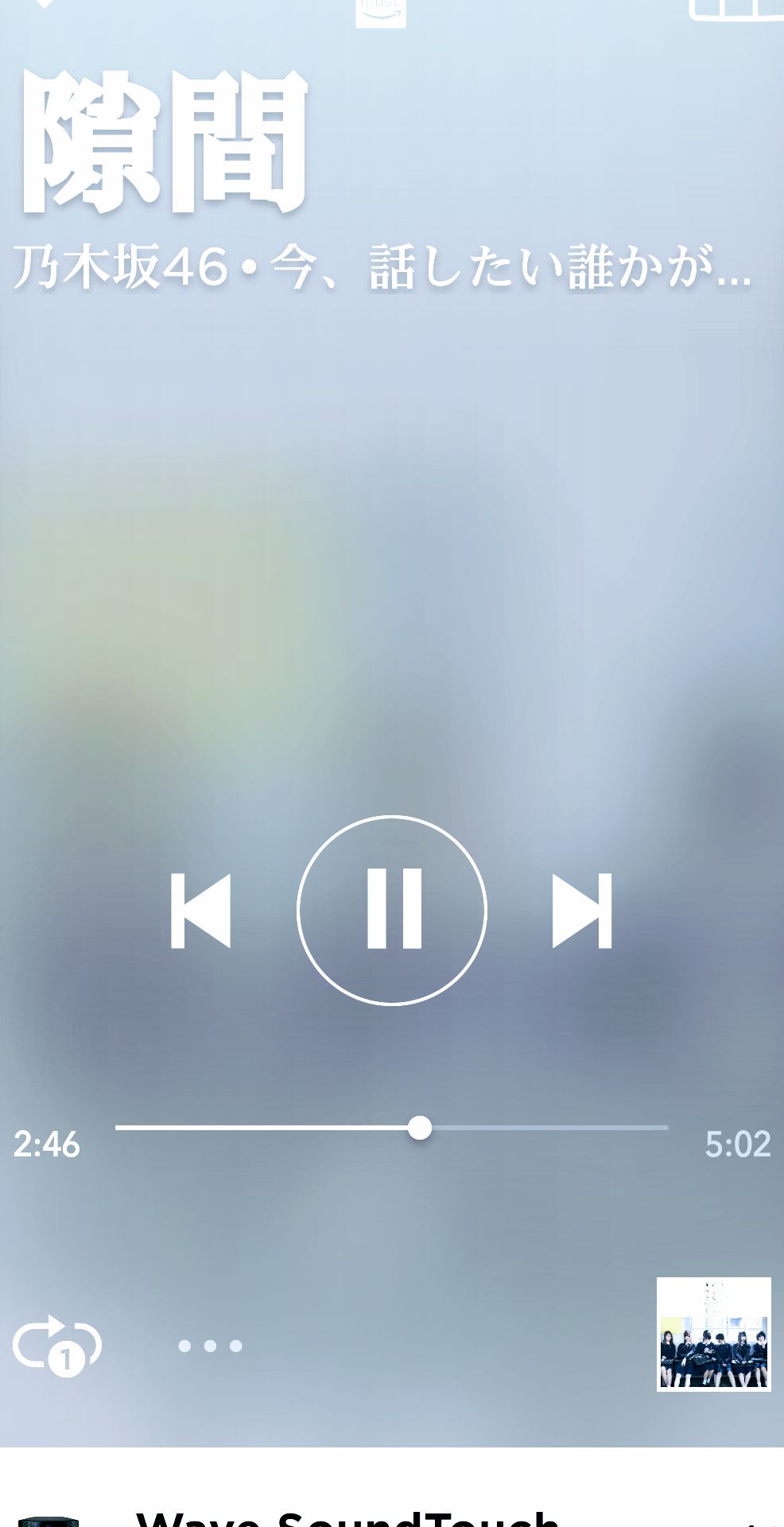This screenshot has width=784, height=1527.
Task: Open the presets icon in the top corner
Action: (x=735, y=10)
